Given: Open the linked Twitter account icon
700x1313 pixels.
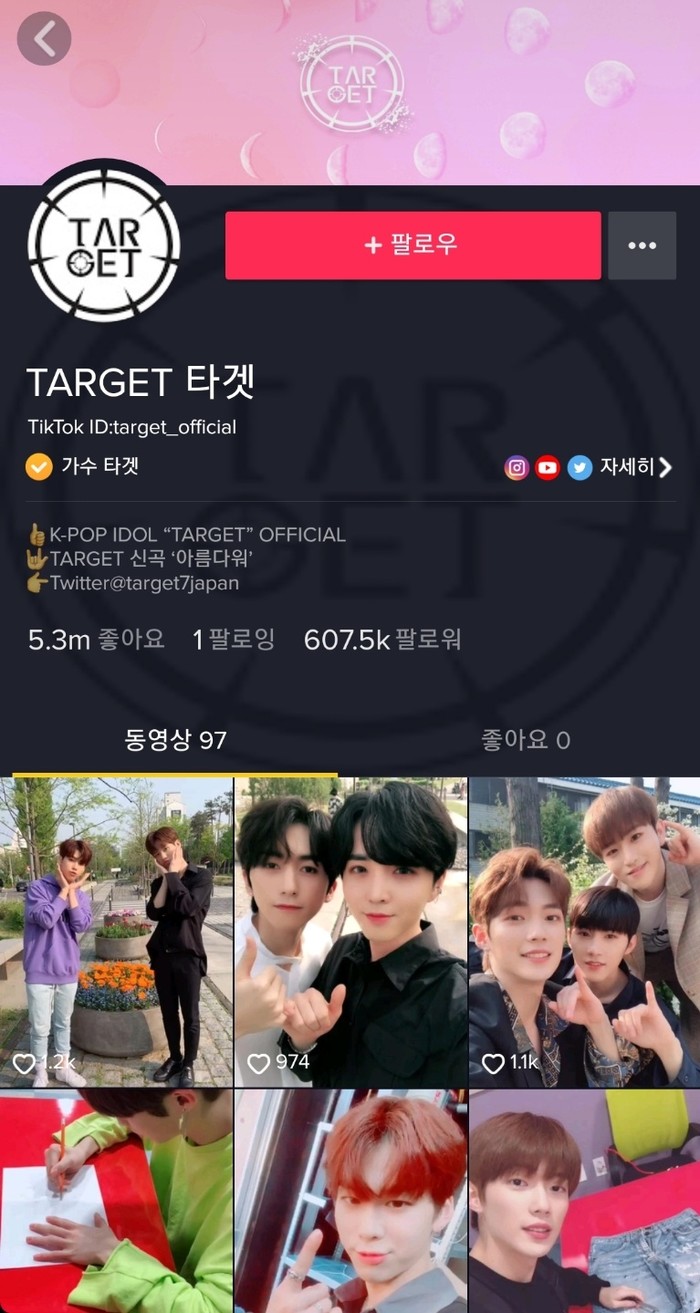Looking at the screenshot, I should (579, 467).
